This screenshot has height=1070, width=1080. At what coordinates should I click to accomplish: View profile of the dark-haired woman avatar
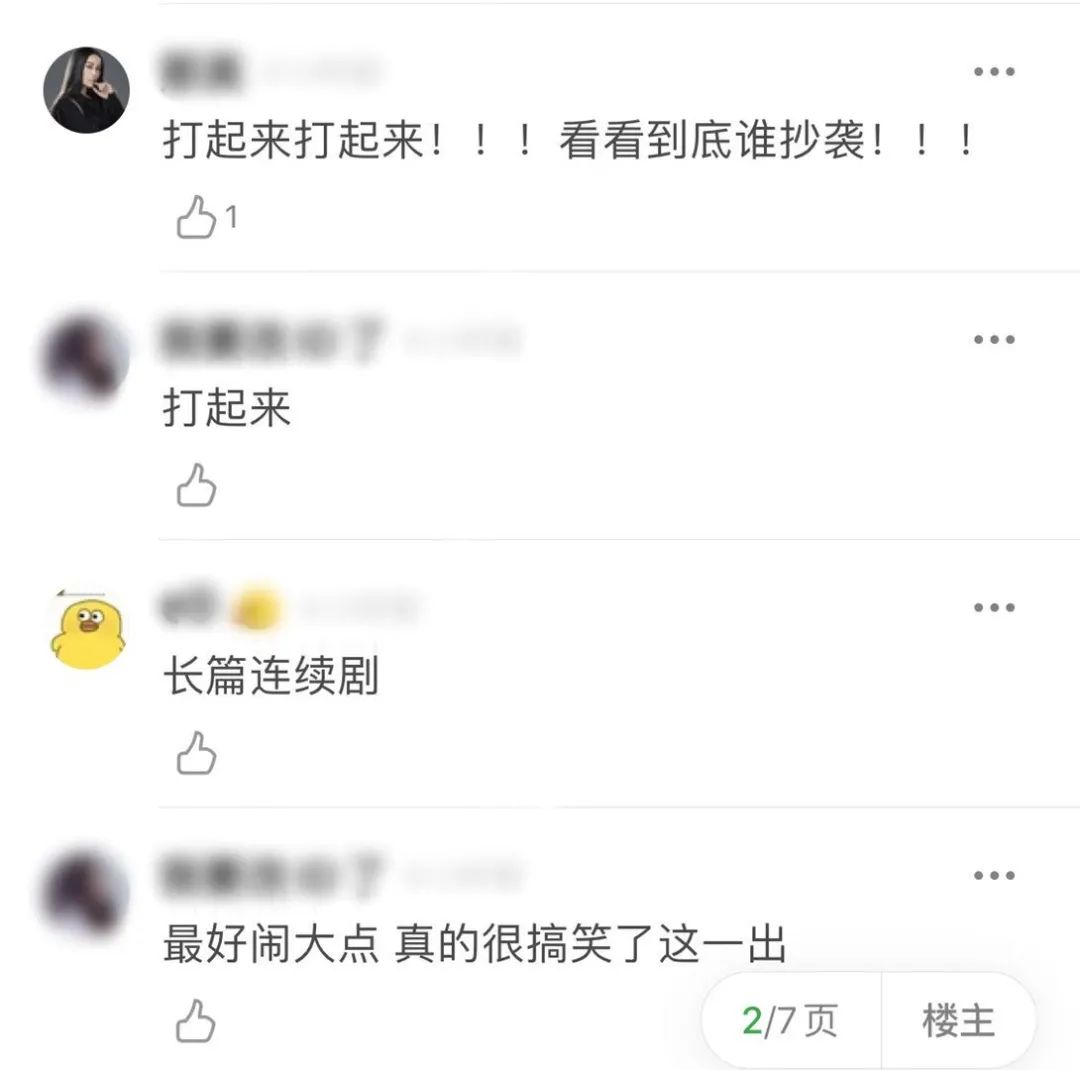[87, 90]
